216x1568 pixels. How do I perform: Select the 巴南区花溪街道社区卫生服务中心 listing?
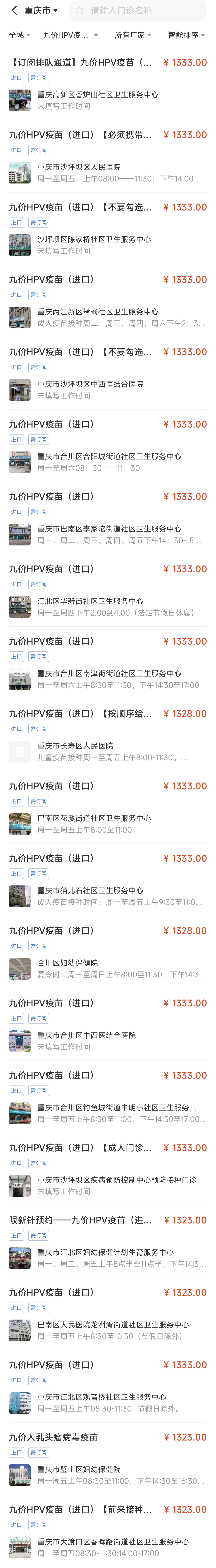click(94, 818)
